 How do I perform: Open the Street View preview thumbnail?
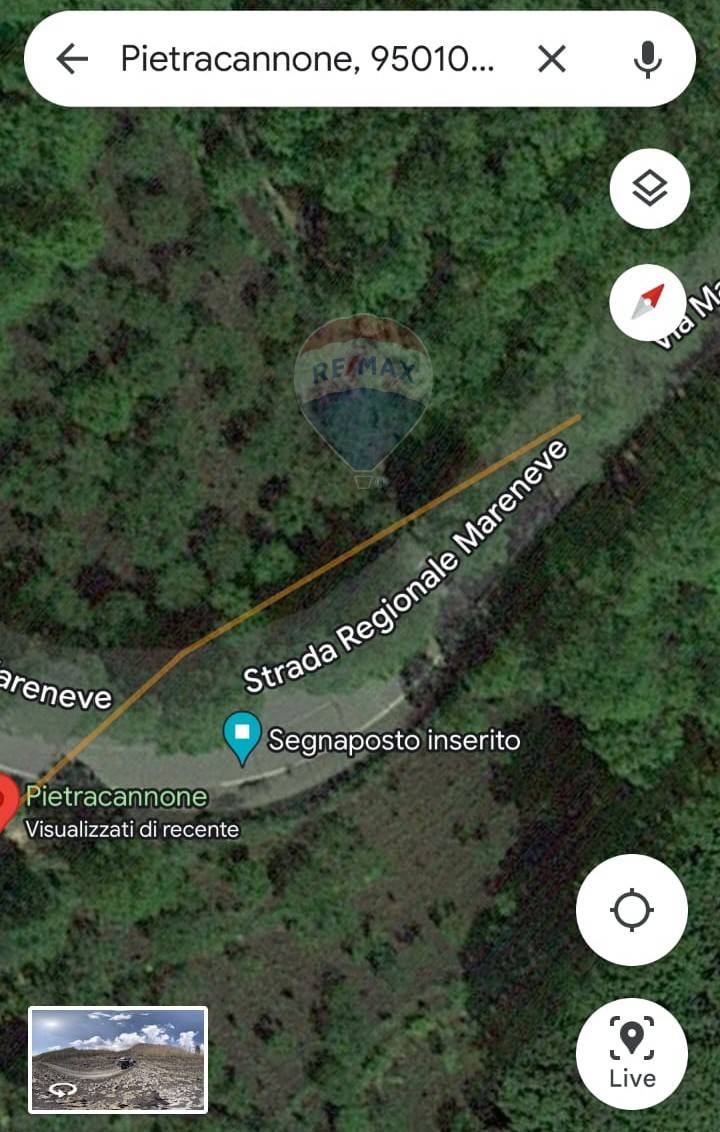(118, 1059)
